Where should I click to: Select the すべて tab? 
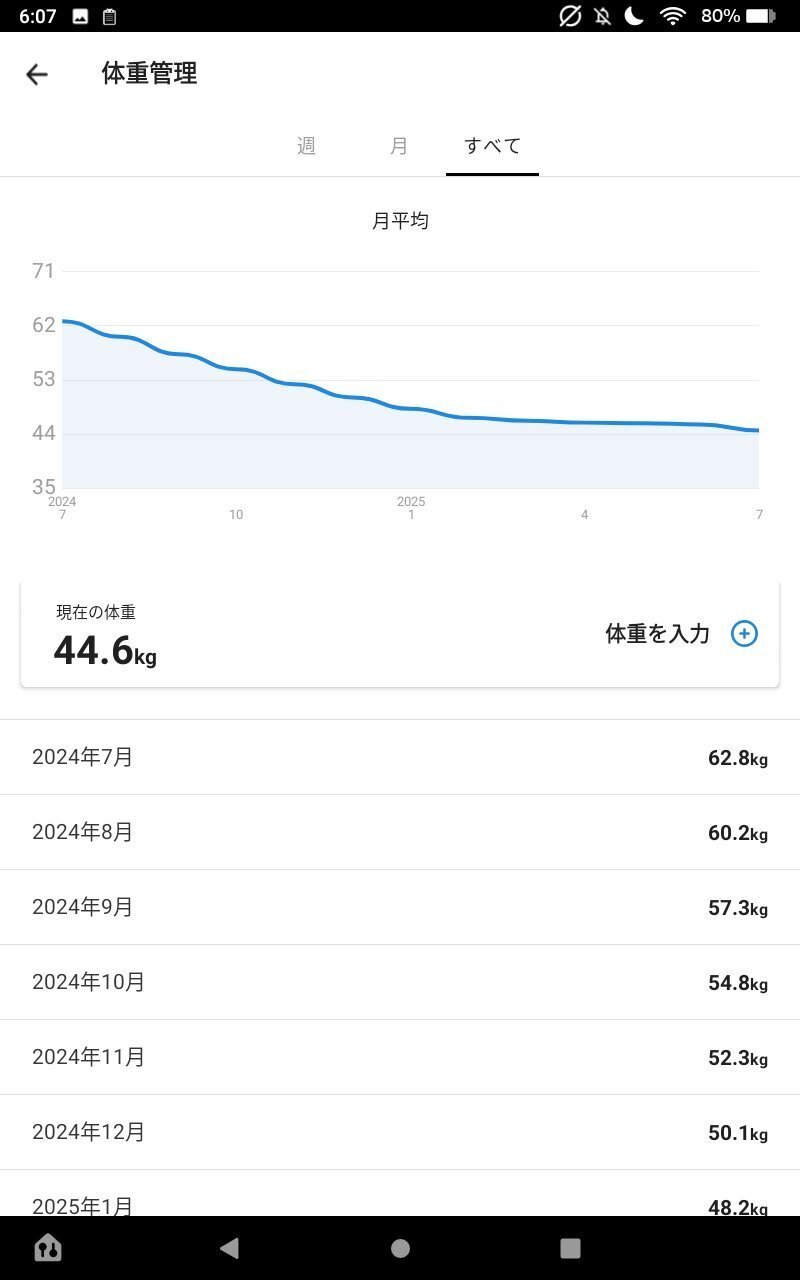click(x=492, y=146)
